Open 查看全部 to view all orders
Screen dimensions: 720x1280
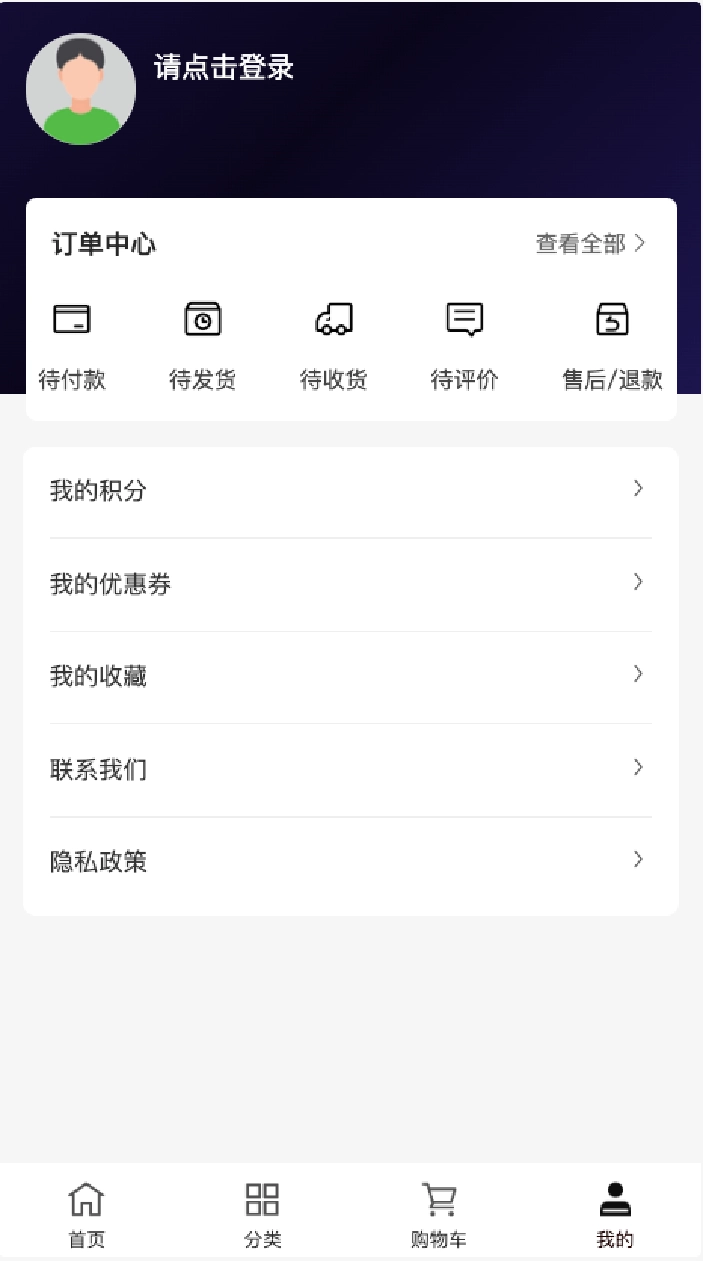pyautogui.click(x=590, y=243)
